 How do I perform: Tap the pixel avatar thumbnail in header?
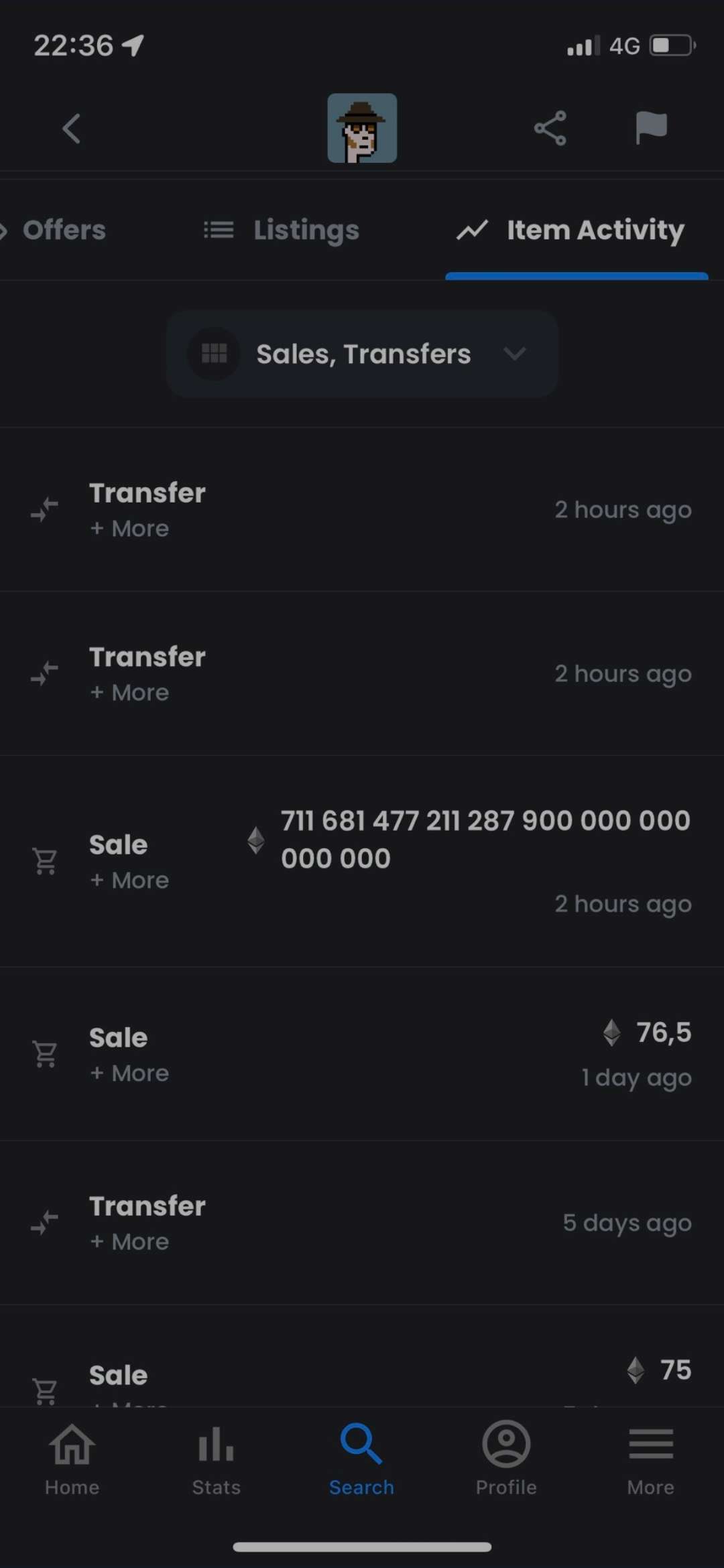pyautogui.click(x=362, y=128)
